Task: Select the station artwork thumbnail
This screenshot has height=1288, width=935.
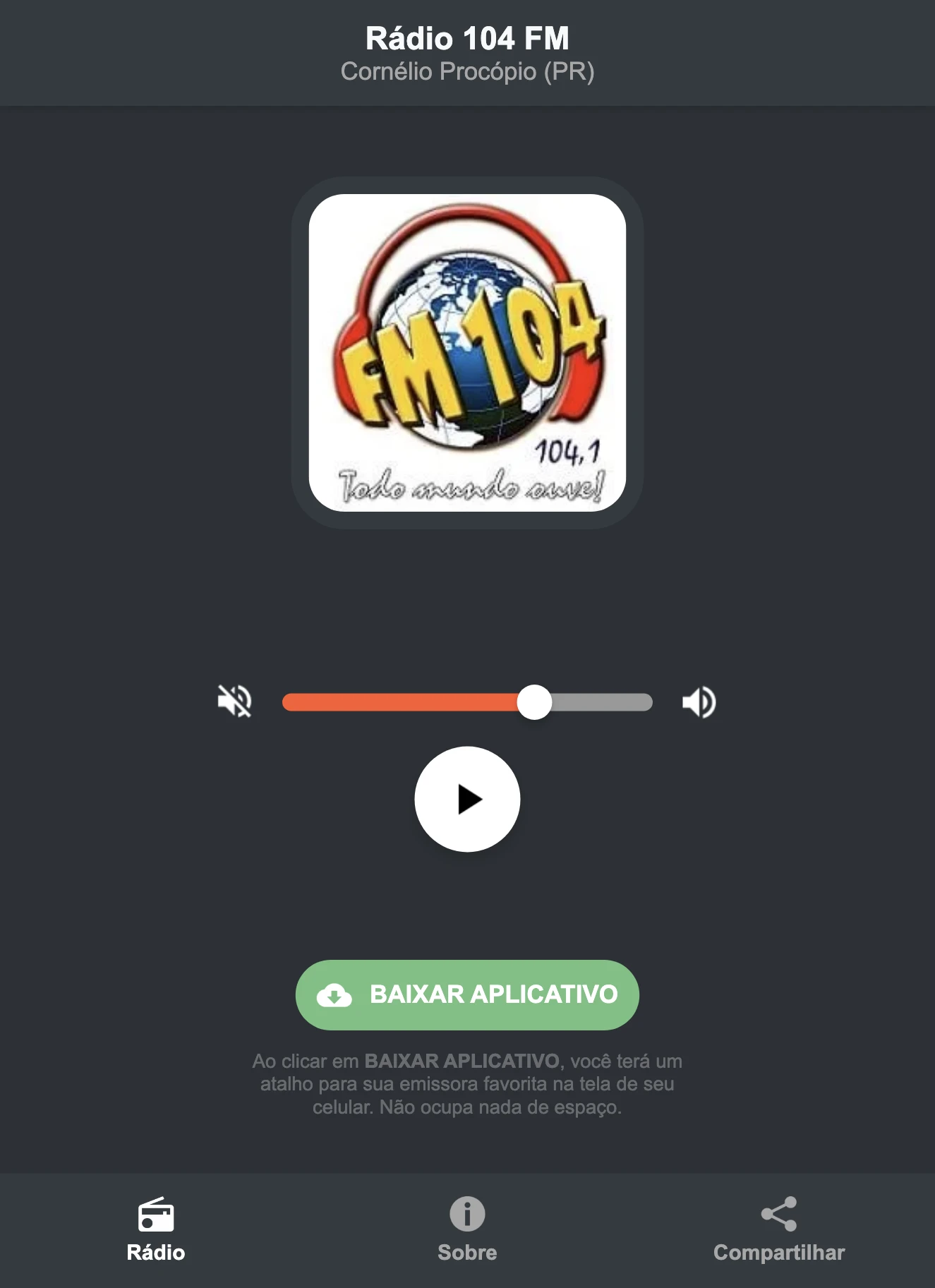Action: tap(467, 354)
